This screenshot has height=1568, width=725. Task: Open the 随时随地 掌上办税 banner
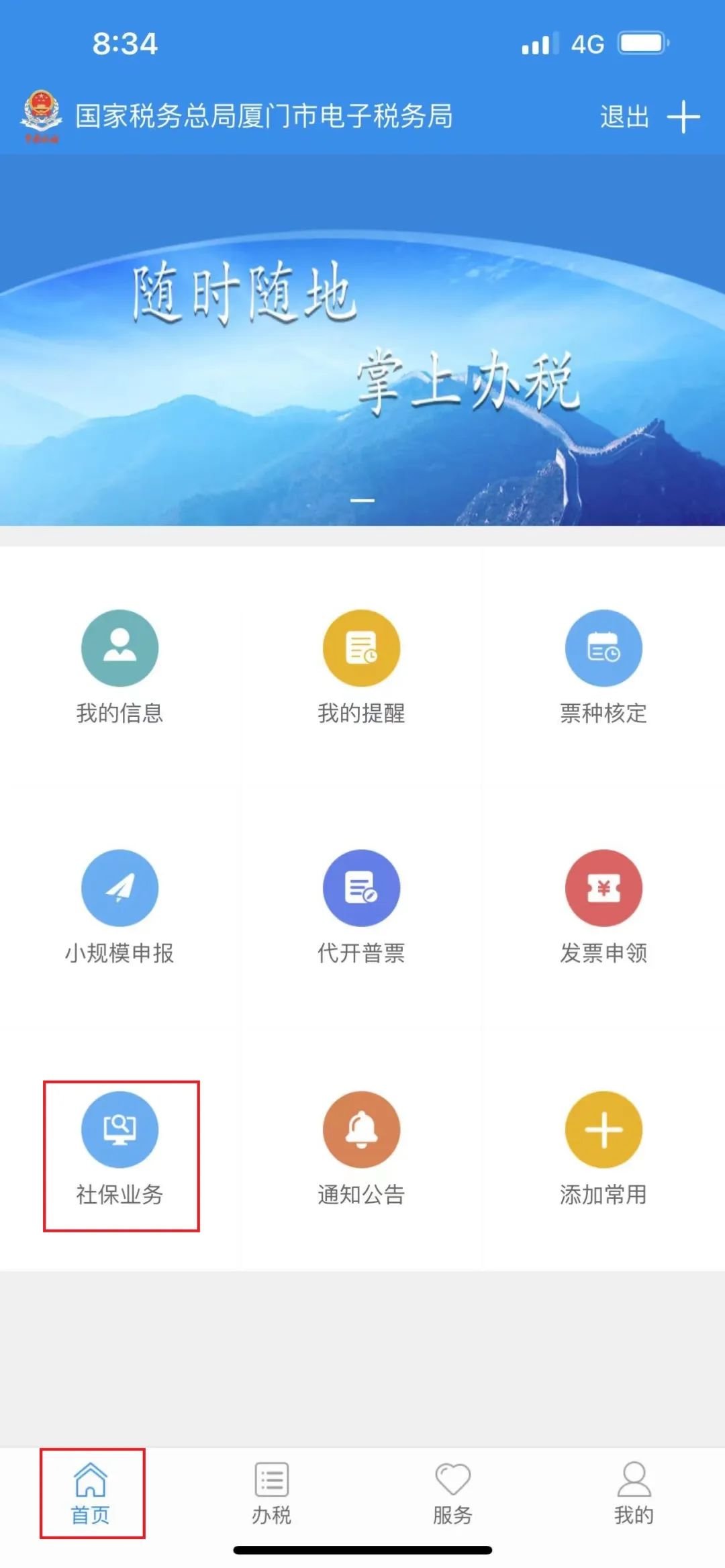point(362,340)
